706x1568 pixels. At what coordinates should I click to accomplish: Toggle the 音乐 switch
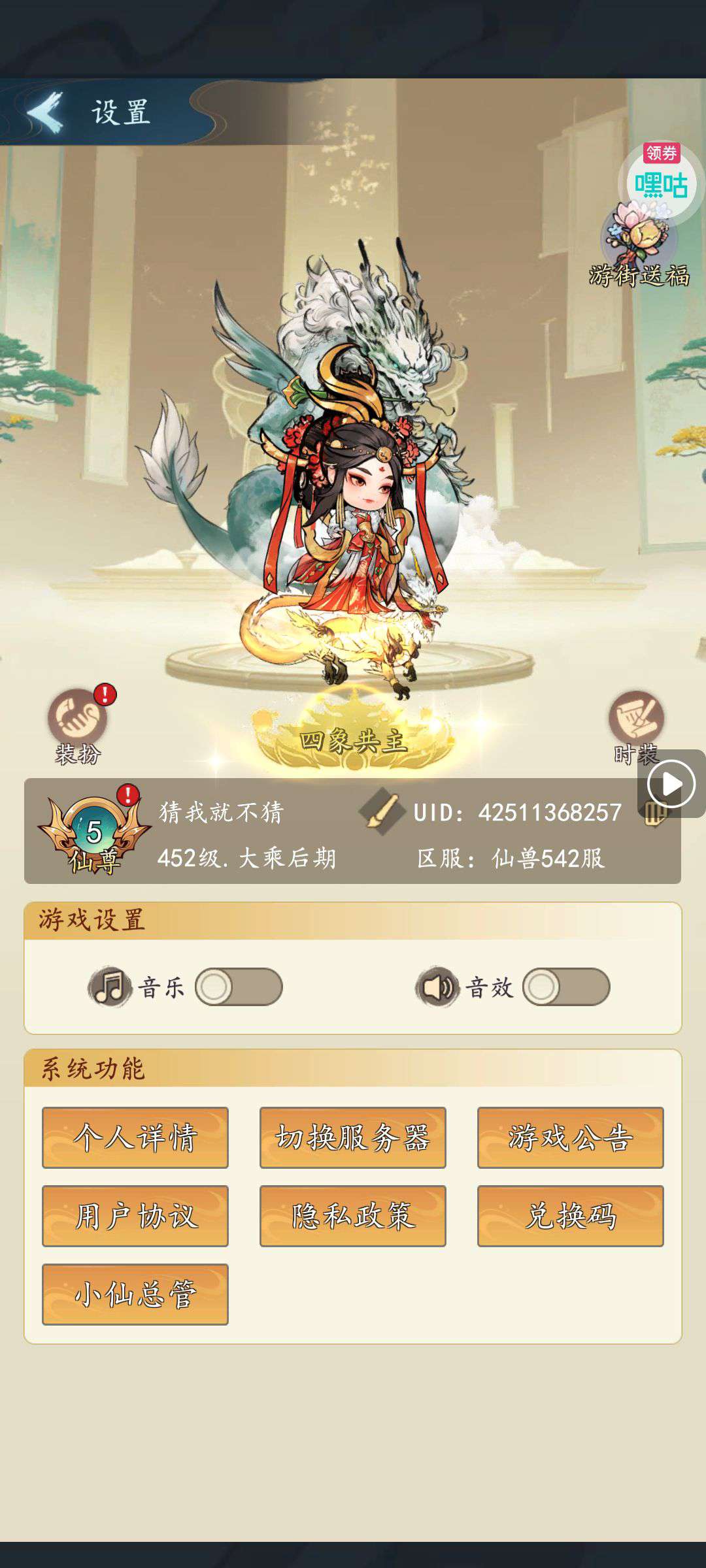pos(239,987)
